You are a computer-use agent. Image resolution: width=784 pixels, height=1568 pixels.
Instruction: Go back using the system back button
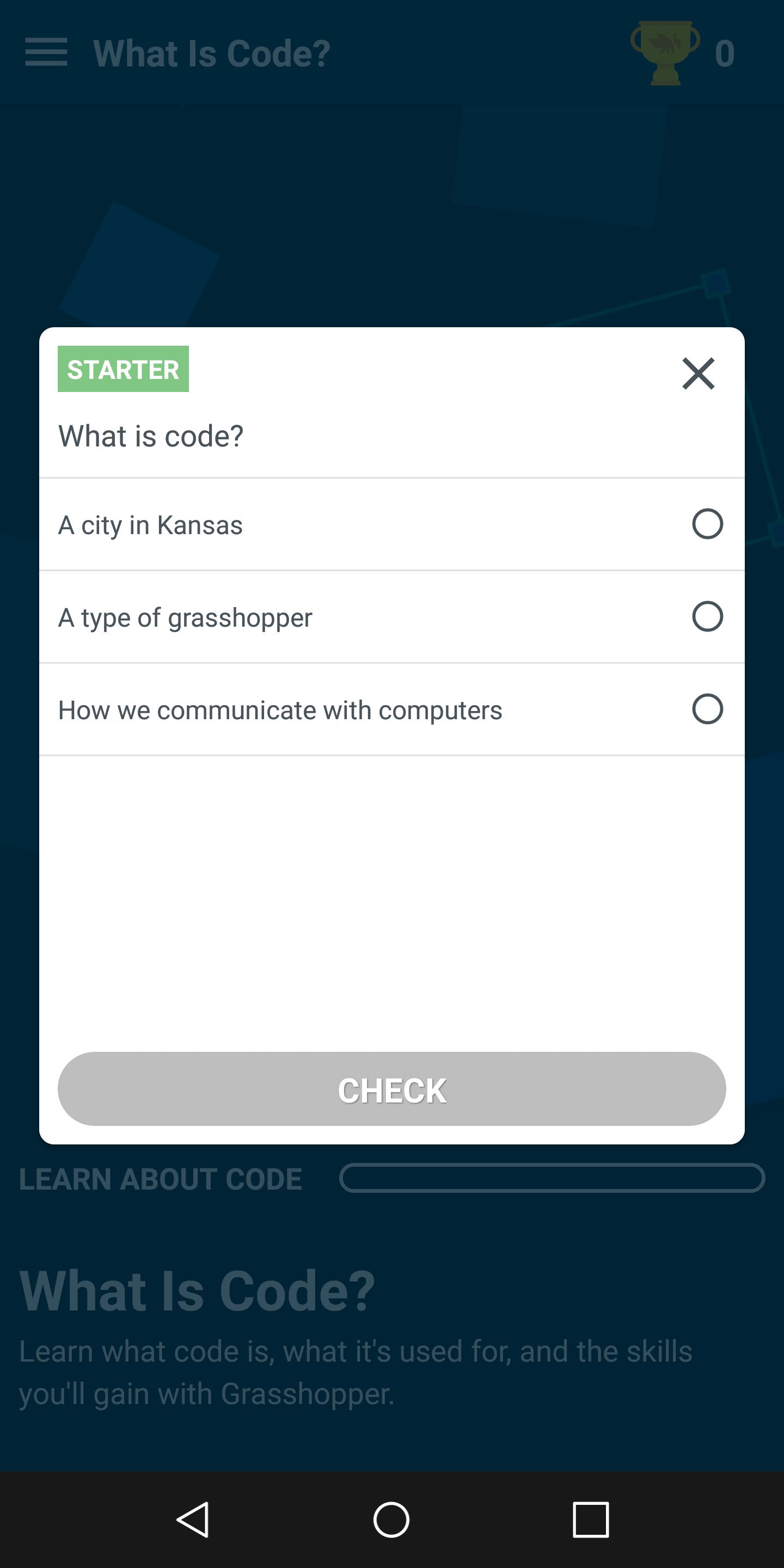[194, 1520]
